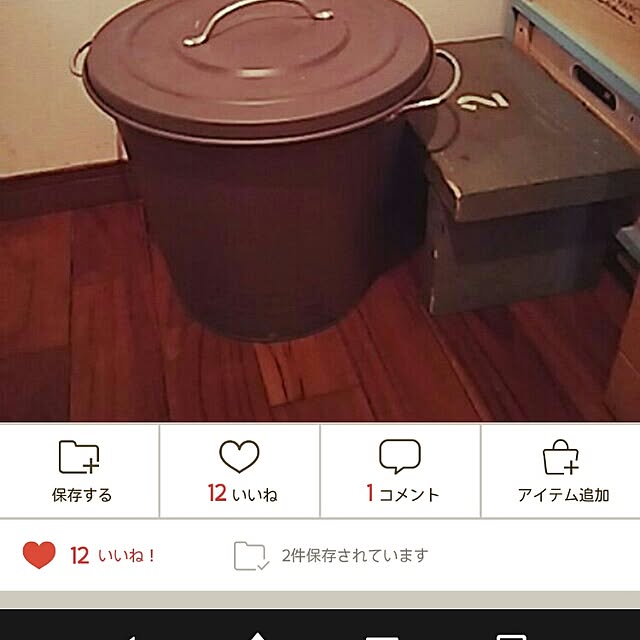Like the photo with the いいね button
Screen dimensions: 640x640
(240, 471)
